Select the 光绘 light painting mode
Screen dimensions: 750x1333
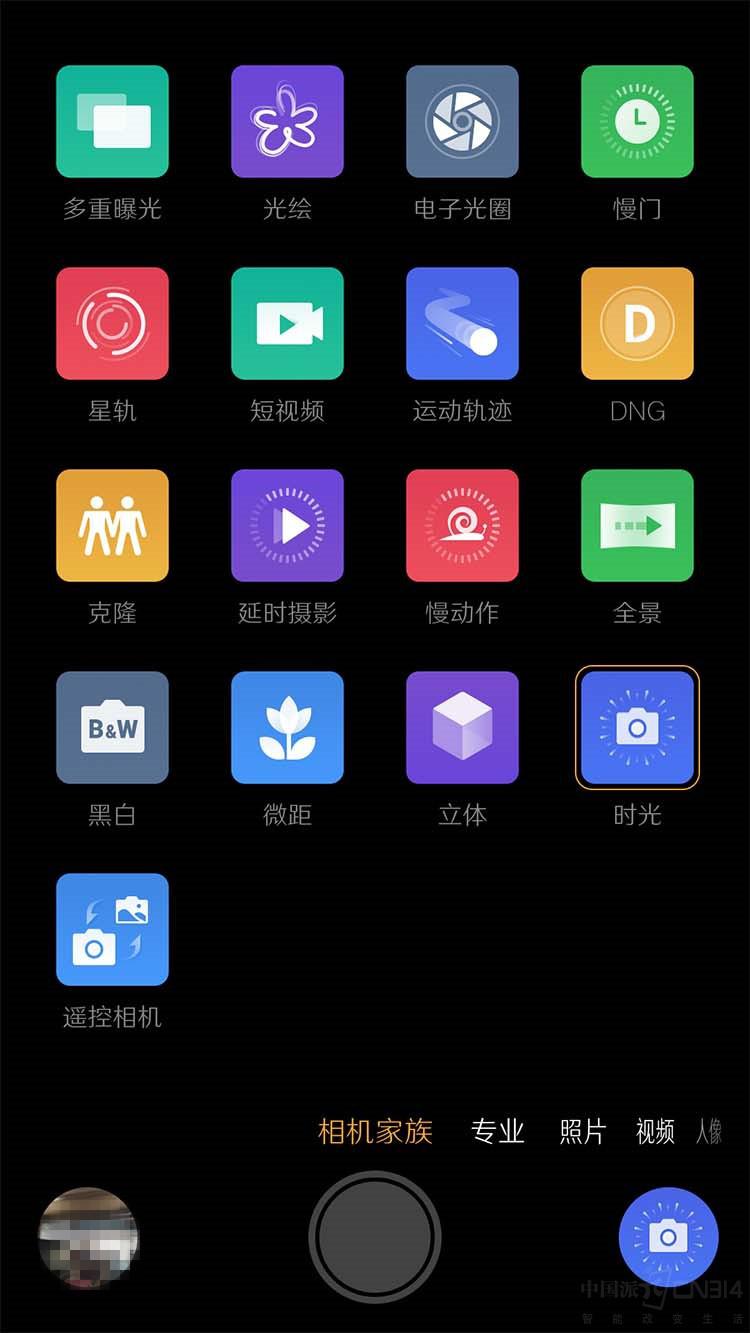point(287,122)
